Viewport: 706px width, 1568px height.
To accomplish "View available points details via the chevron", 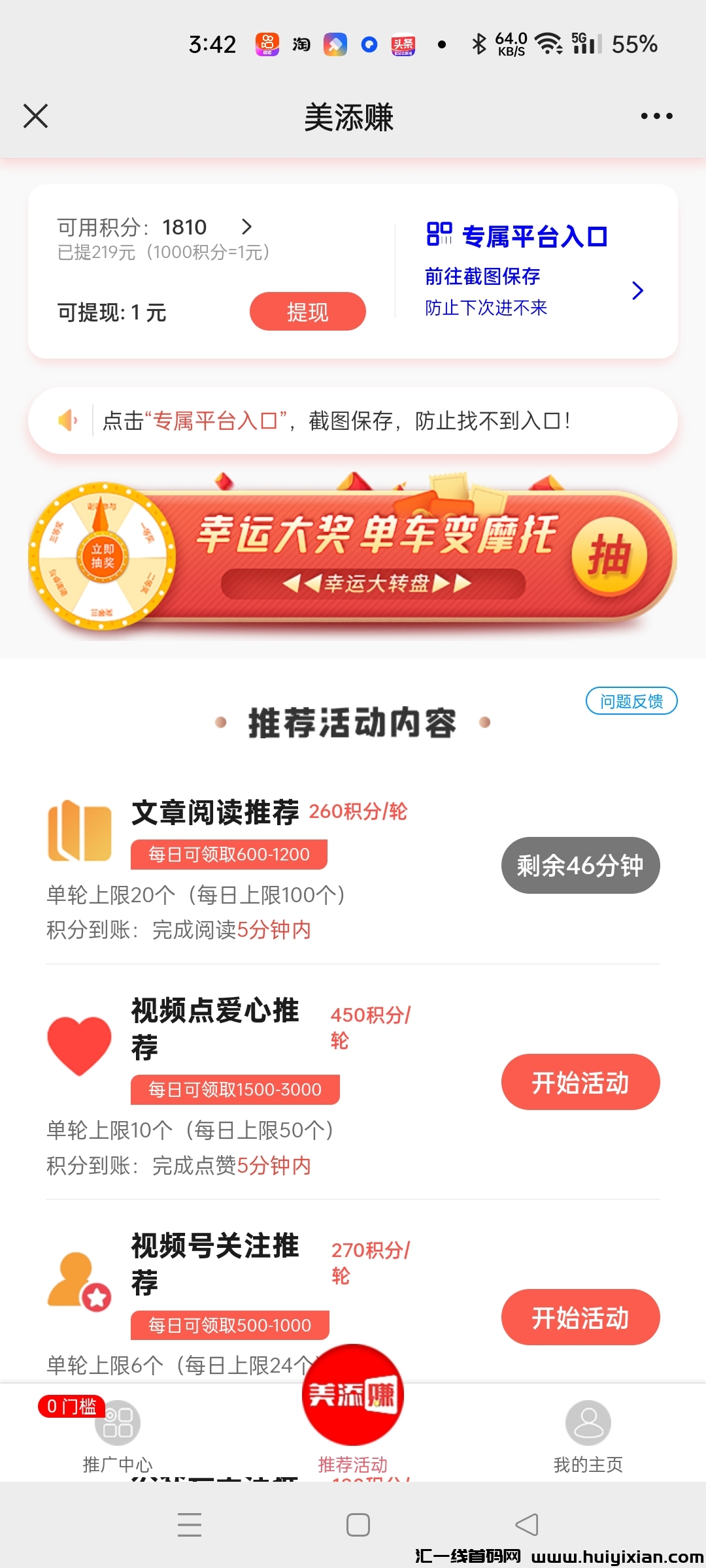I will (x=246, y=227).
